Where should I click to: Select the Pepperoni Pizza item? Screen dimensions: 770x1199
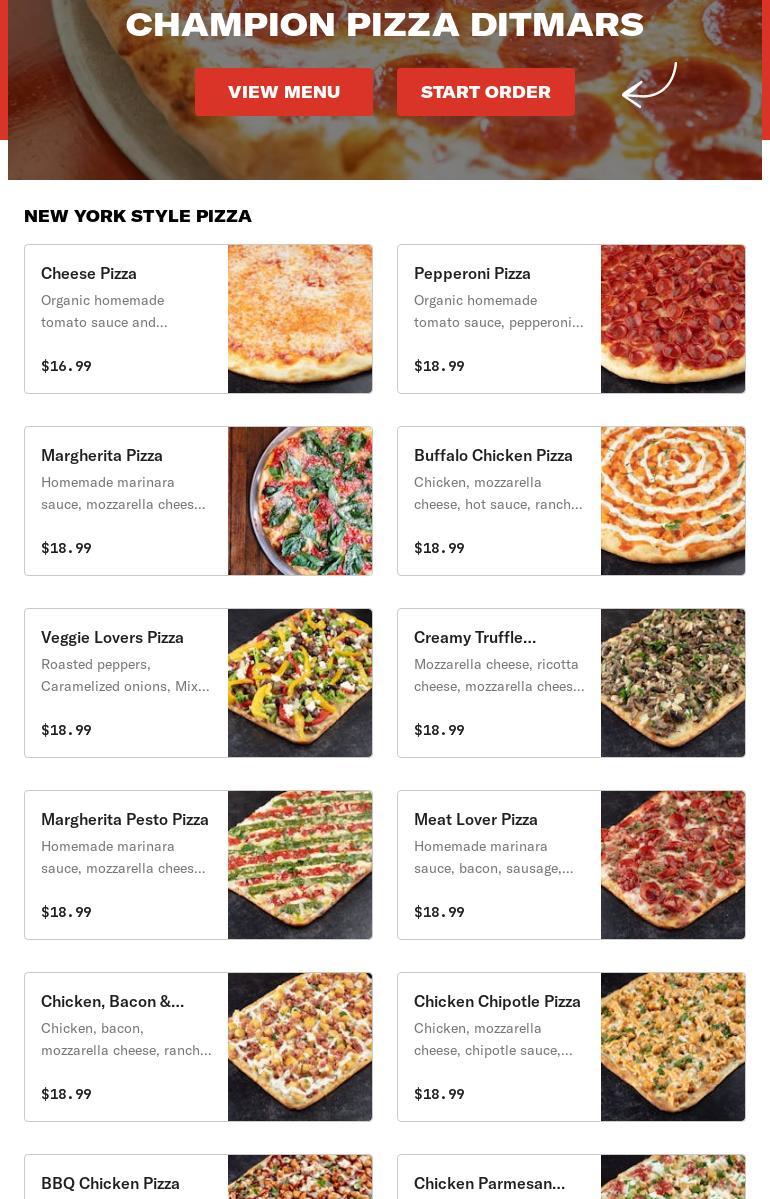pos(571,319)
